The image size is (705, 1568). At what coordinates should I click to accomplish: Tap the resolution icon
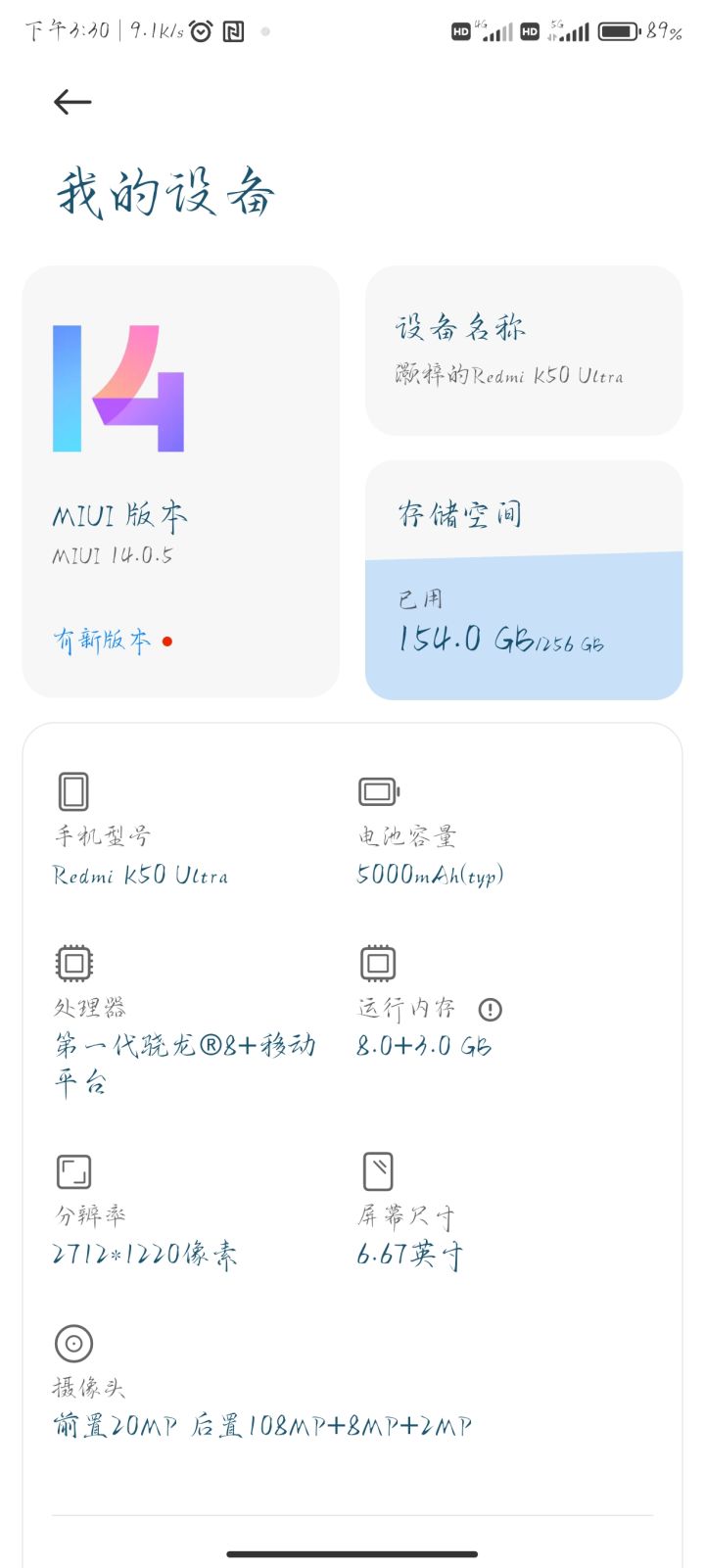(73, 1171)
